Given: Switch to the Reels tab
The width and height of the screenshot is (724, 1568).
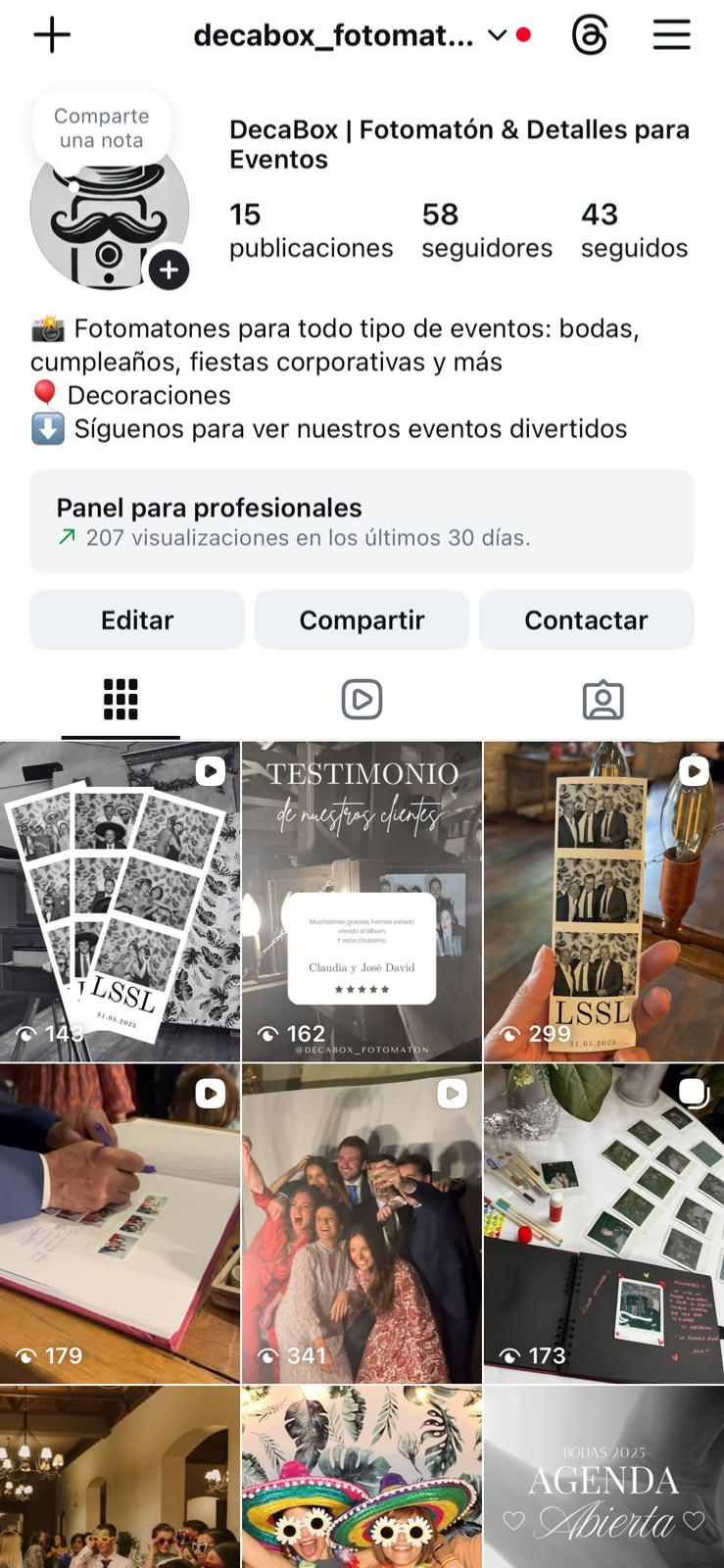Looking at the screenshot, I should click(362, 700).
